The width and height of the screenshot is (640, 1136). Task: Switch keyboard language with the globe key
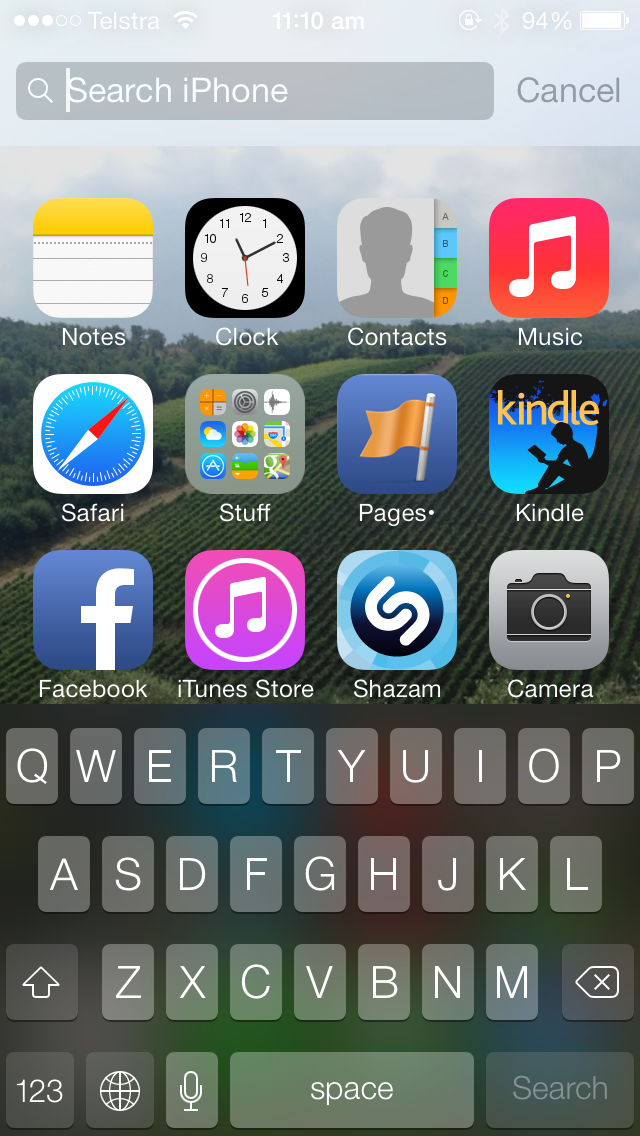pos(120,1089)
